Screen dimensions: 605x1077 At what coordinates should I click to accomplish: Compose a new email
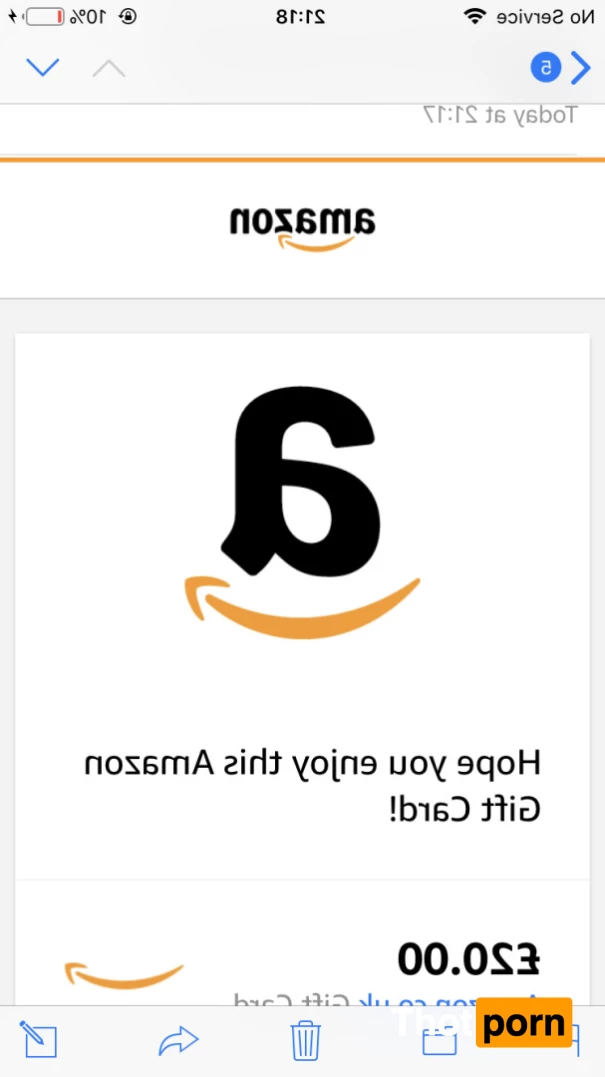click(39, 1040)
